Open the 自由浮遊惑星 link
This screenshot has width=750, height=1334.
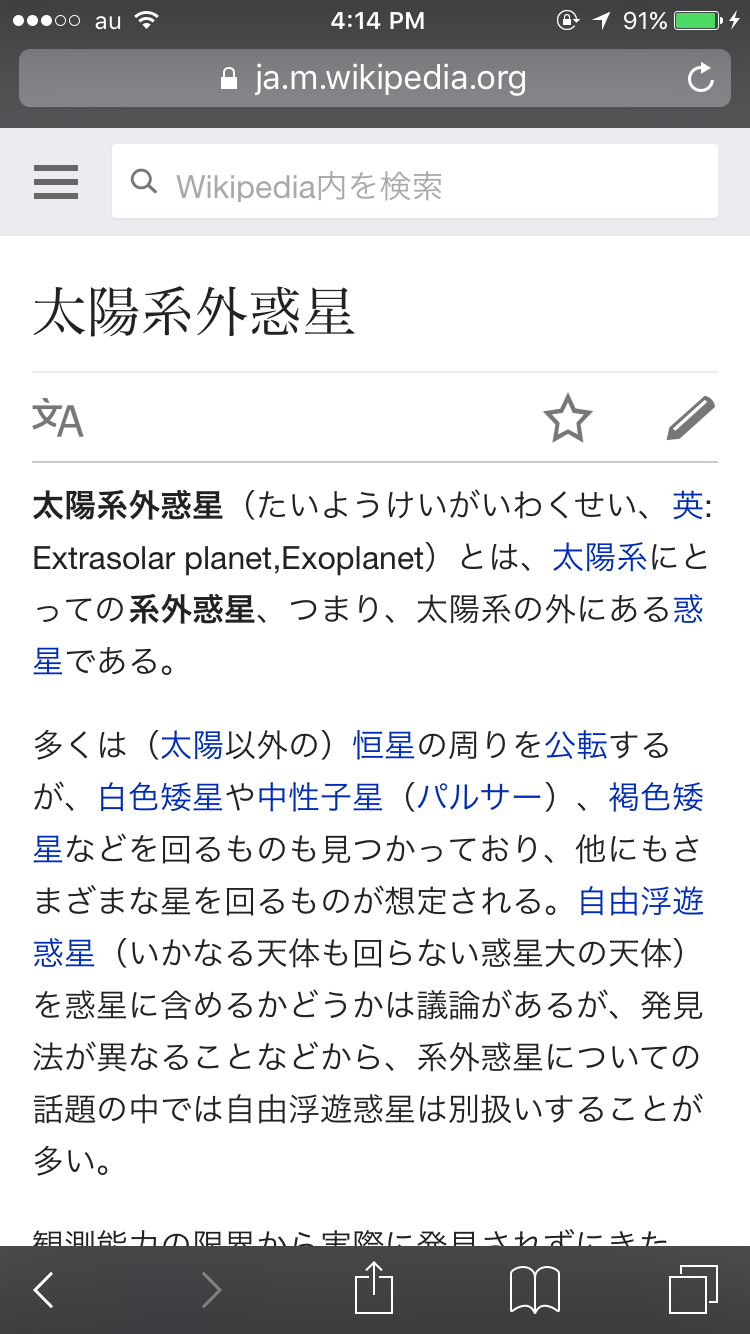pos(641,901)
